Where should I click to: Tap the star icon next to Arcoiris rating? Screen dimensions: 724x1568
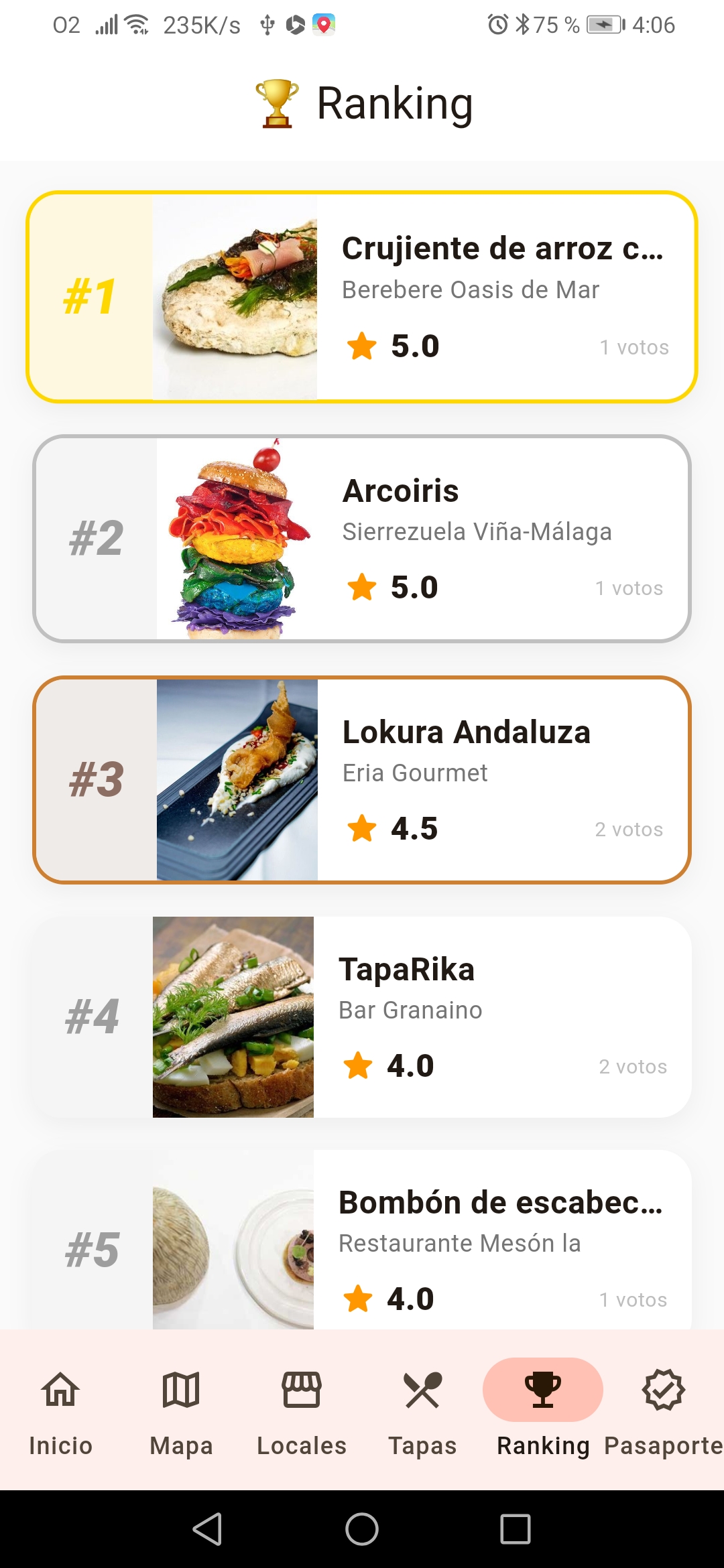(363, 586)
